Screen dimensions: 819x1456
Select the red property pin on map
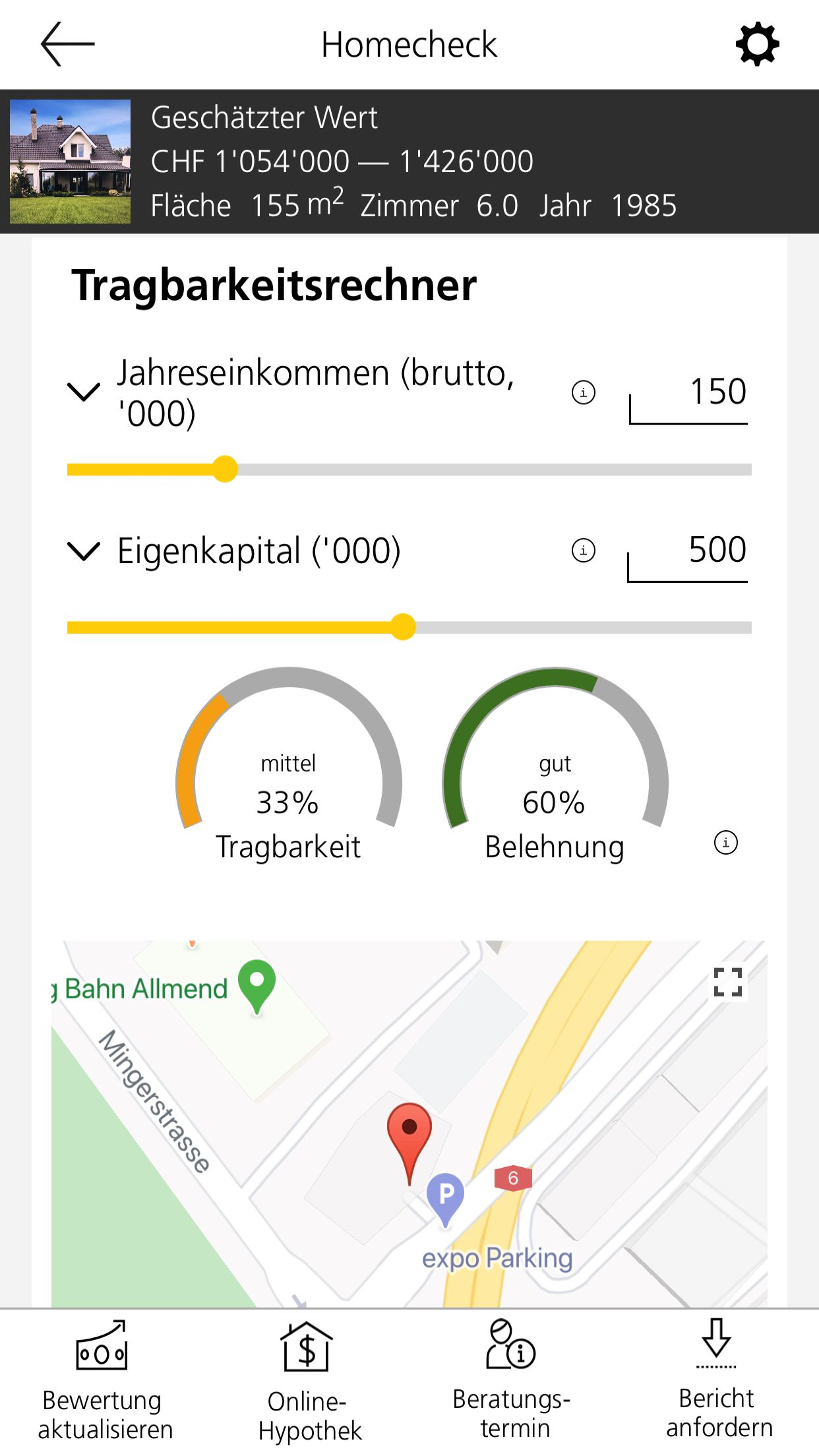(x=409, y=1134)
